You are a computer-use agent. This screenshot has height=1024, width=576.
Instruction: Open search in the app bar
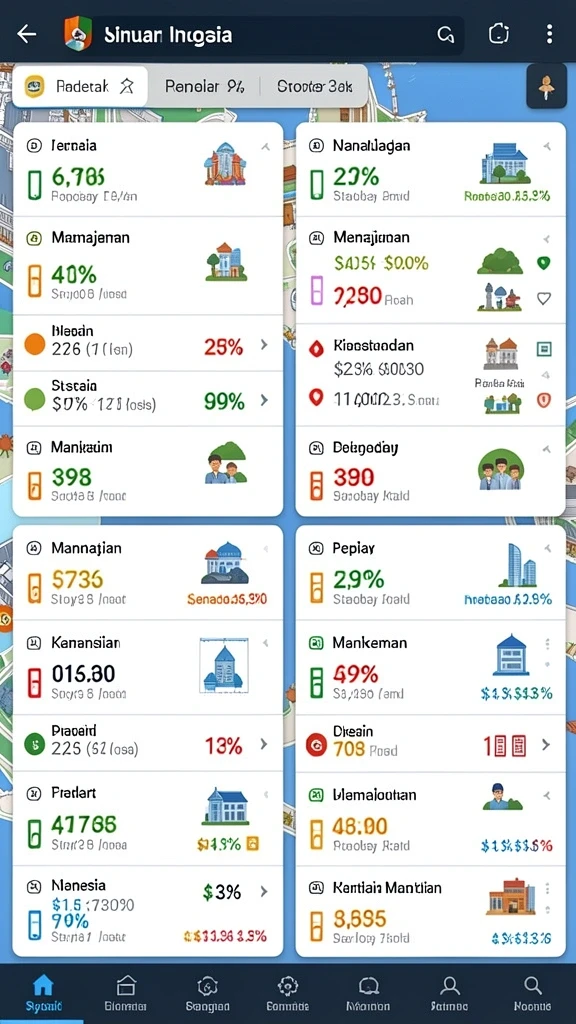(x=445, y=35)
